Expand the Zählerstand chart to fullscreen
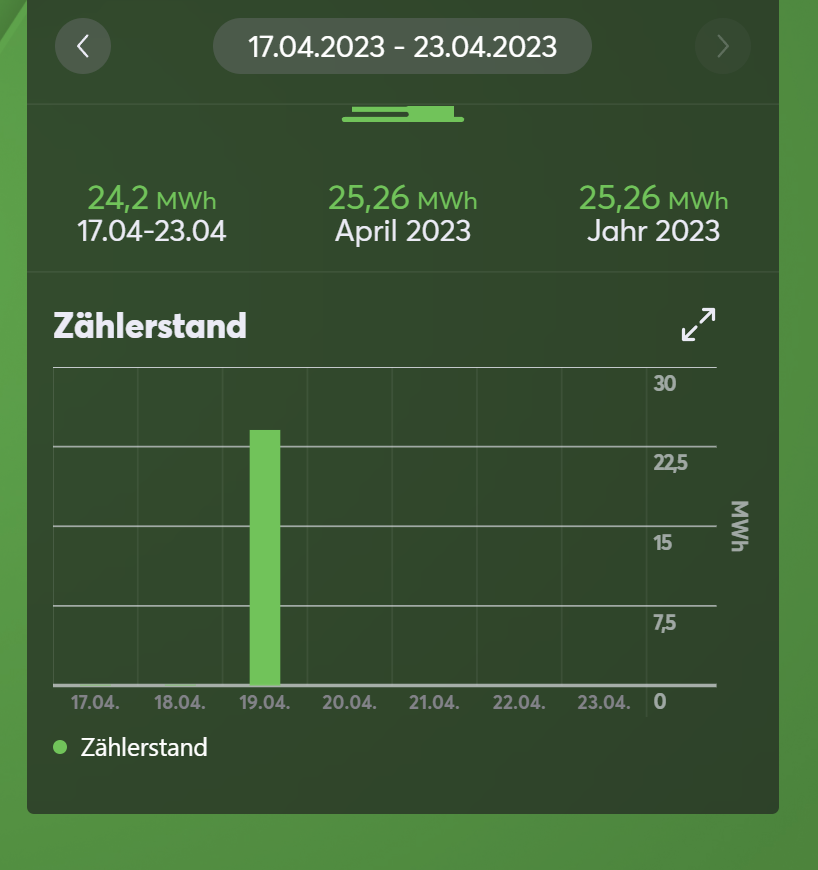 [x=699, y=325]
